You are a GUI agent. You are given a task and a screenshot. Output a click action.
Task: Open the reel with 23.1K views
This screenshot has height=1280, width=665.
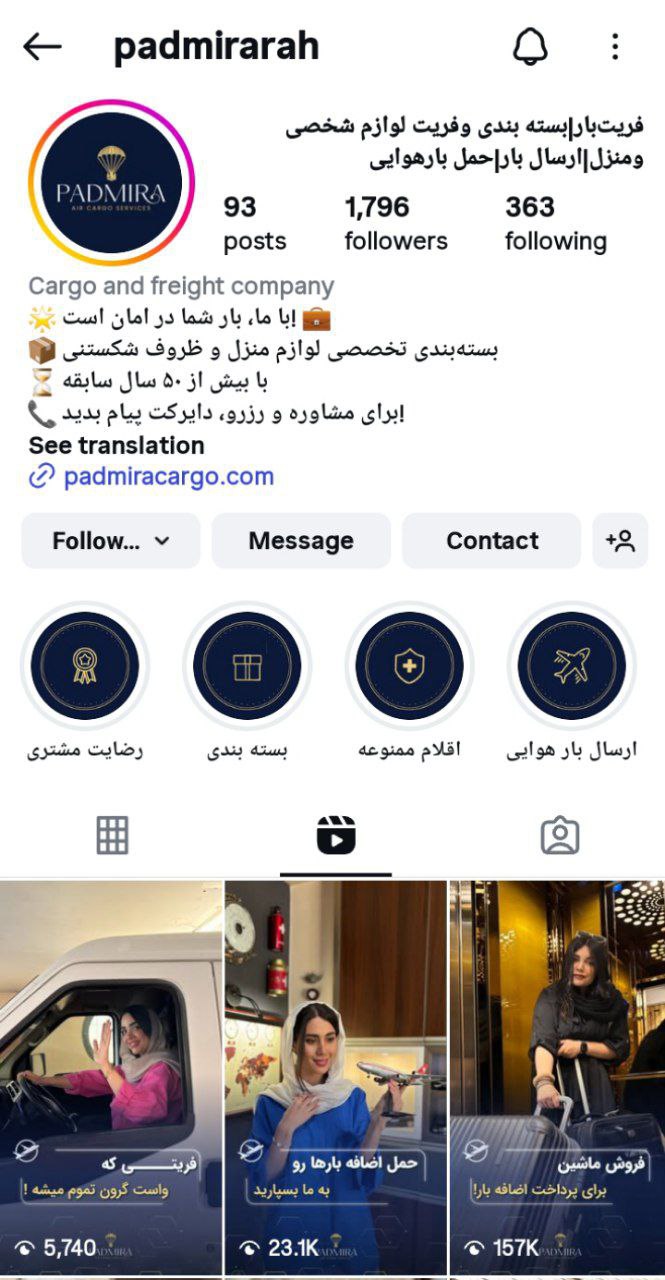click(335, 1075)
